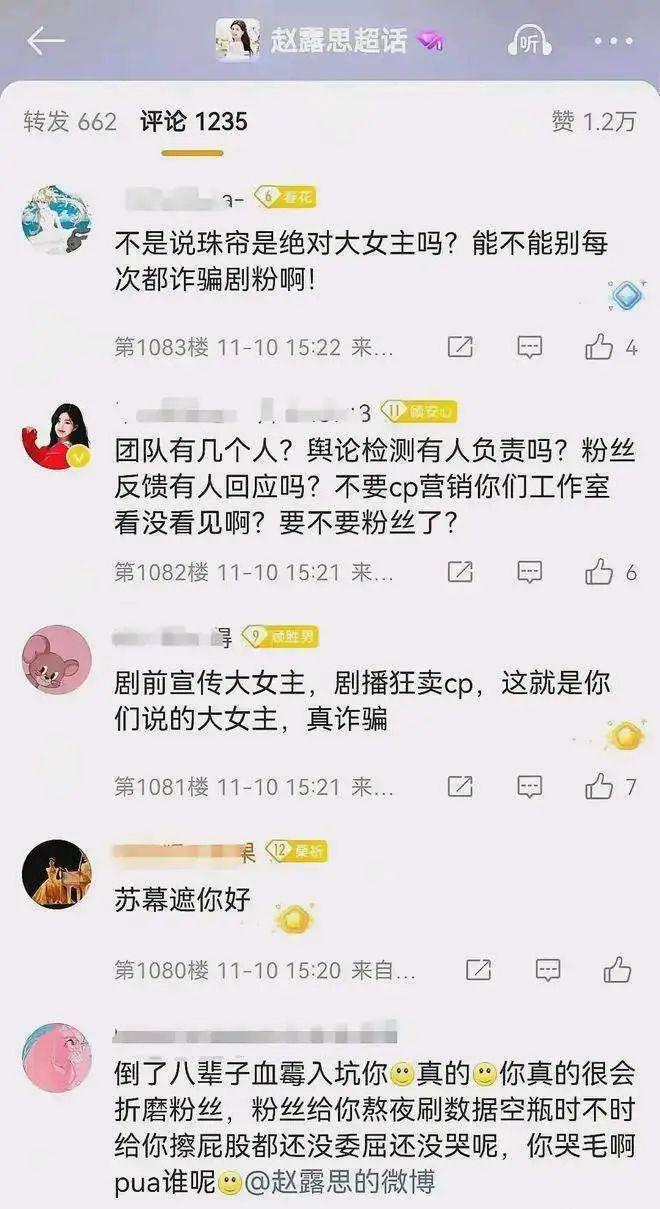Screen dimensions: 660x1209
Task: Reply to the floor 1082 comment
Action: coord(529,572)
